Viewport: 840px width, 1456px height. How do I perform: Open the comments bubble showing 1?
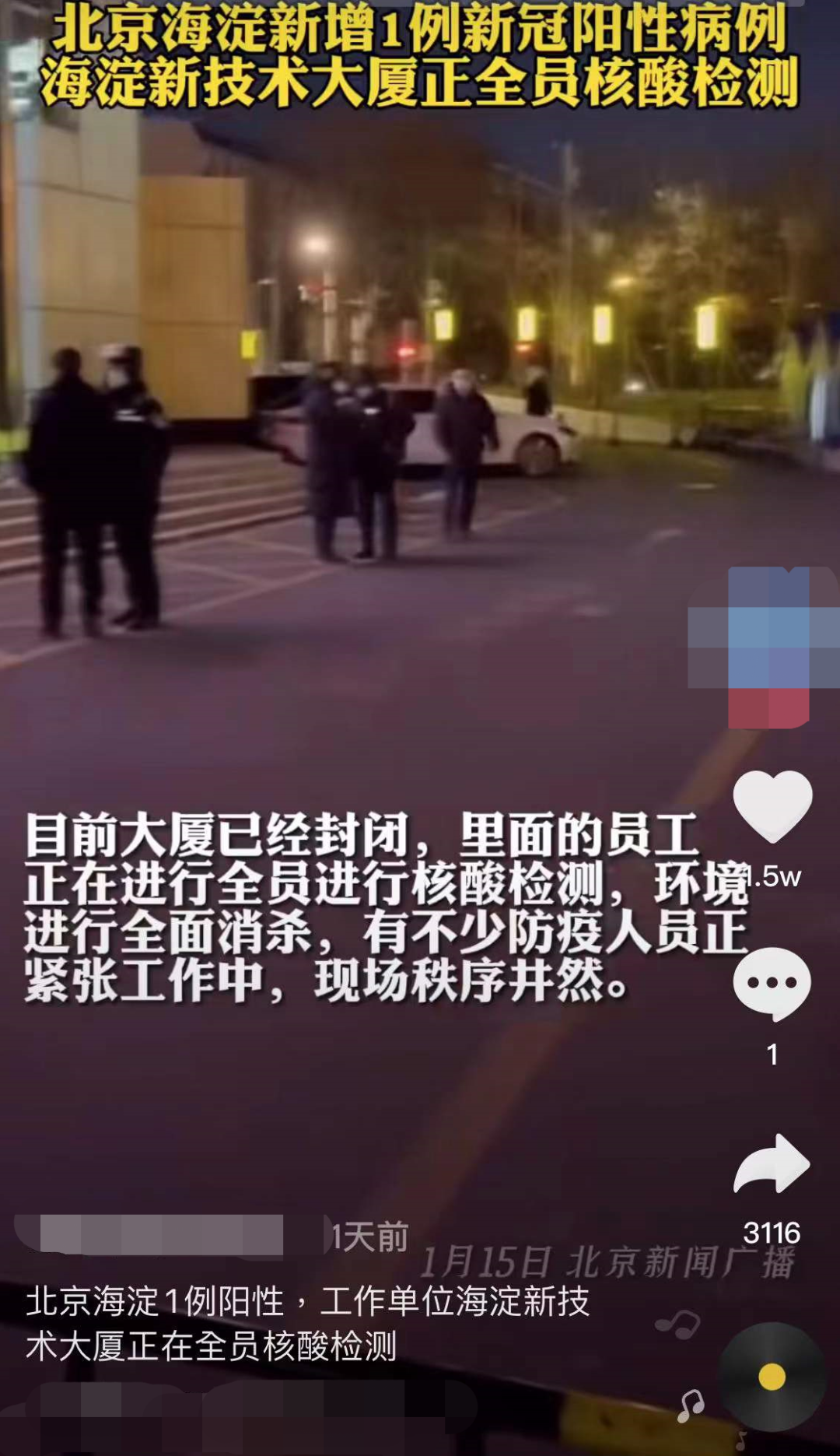point(772,984)
